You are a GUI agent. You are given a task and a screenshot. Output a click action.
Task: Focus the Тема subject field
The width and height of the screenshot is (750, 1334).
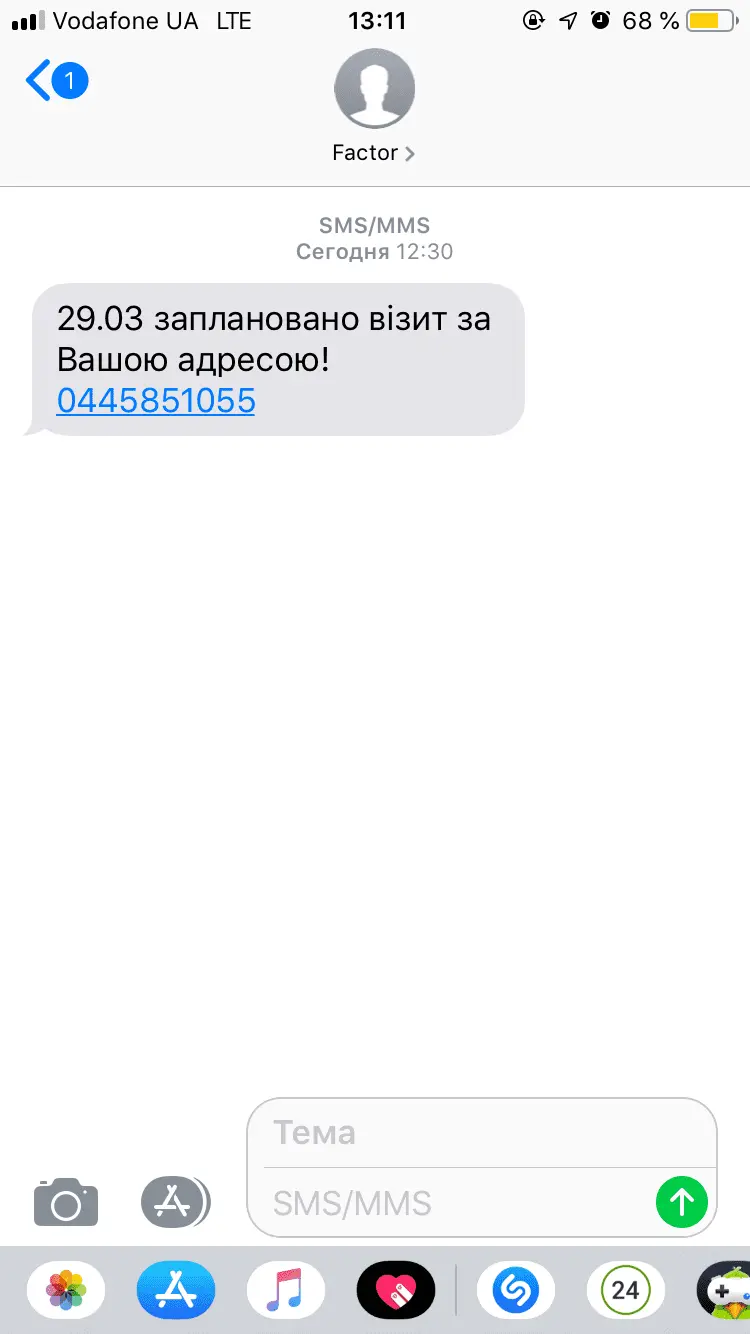pos(480,1133)
